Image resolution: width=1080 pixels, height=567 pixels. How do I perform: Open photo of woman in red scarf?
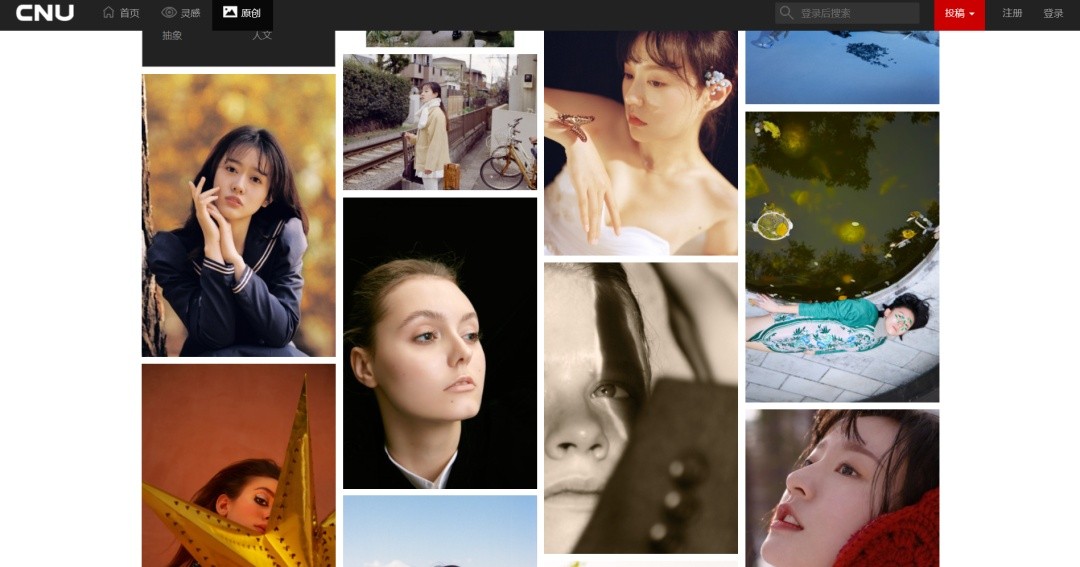[841, 488]
